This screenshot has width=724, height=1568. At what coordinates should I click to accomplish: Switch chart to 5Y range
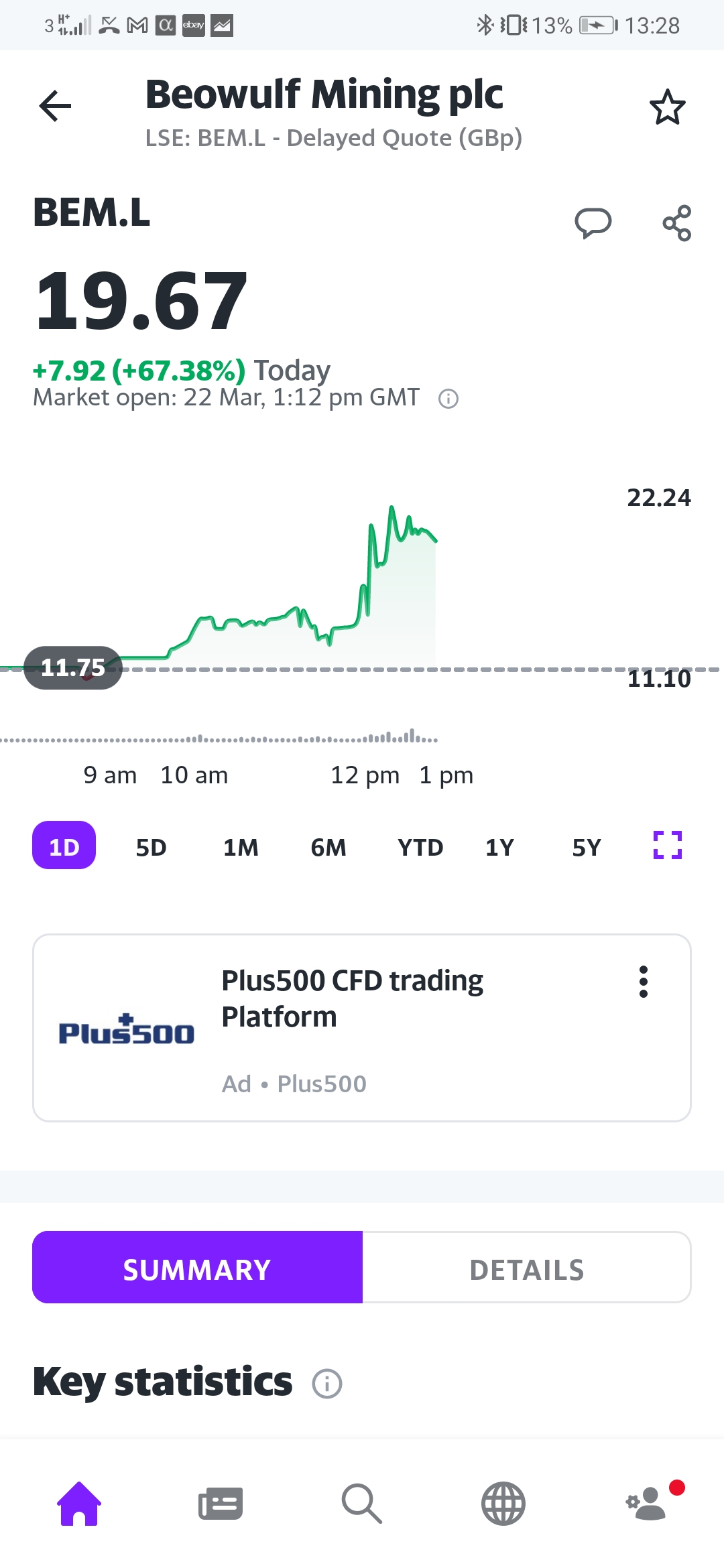click(x=587, y=848)
